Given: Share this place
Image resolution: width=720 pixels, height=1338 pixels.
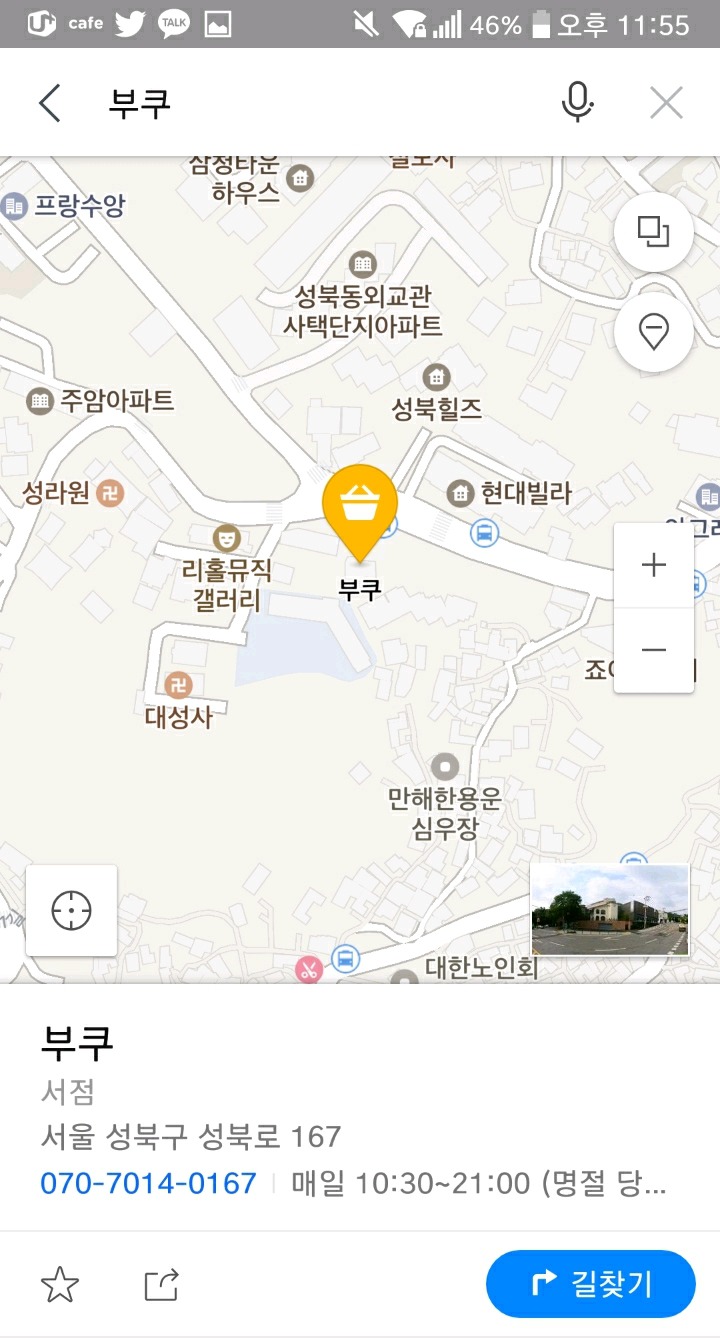Looking at the screenshot, I should 161,1285.
